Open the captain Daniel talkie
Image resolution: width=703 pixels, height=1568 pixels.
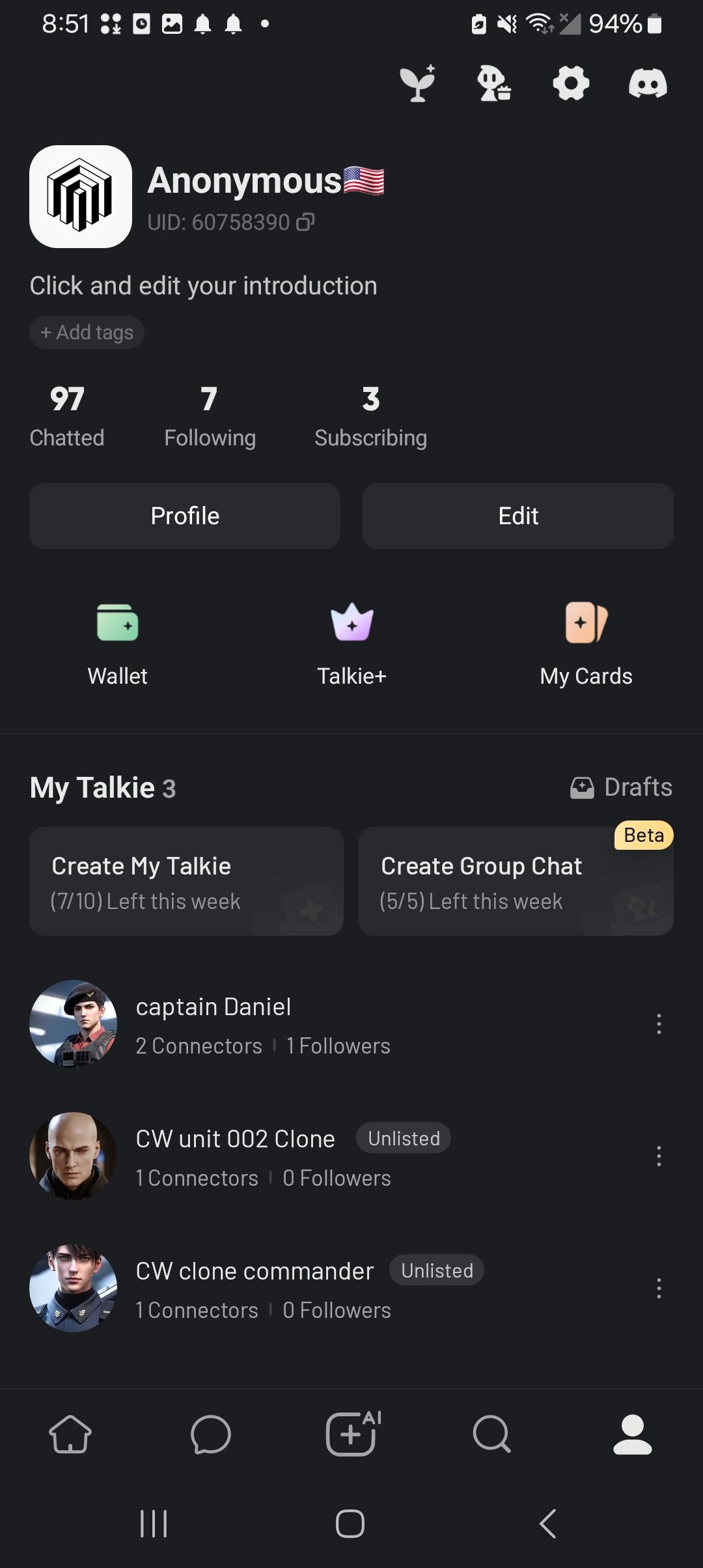coord(214,1024)
